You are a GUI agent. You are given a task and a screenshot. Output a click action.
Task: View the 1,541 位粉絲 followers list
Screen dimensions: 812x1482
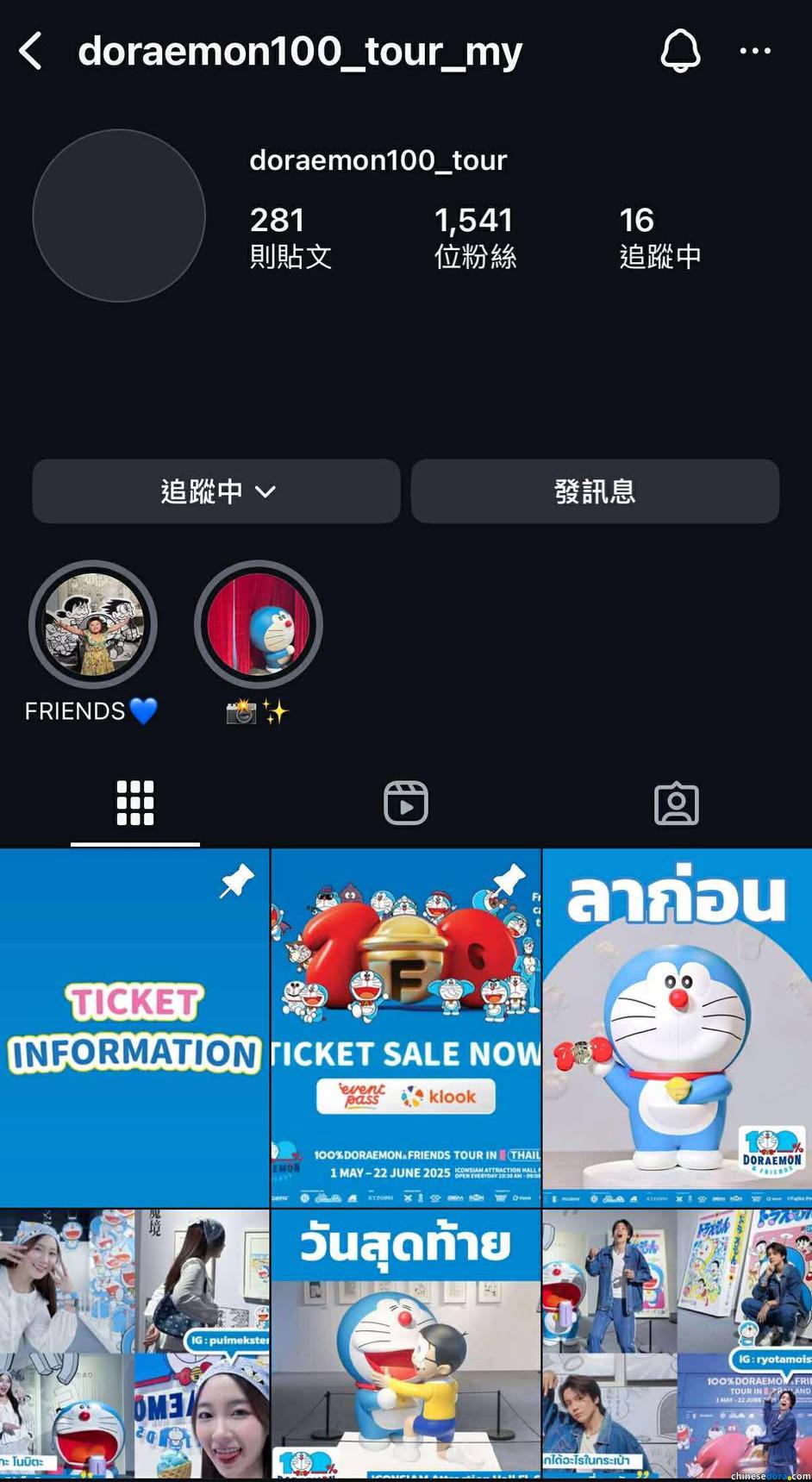(475, 237)
